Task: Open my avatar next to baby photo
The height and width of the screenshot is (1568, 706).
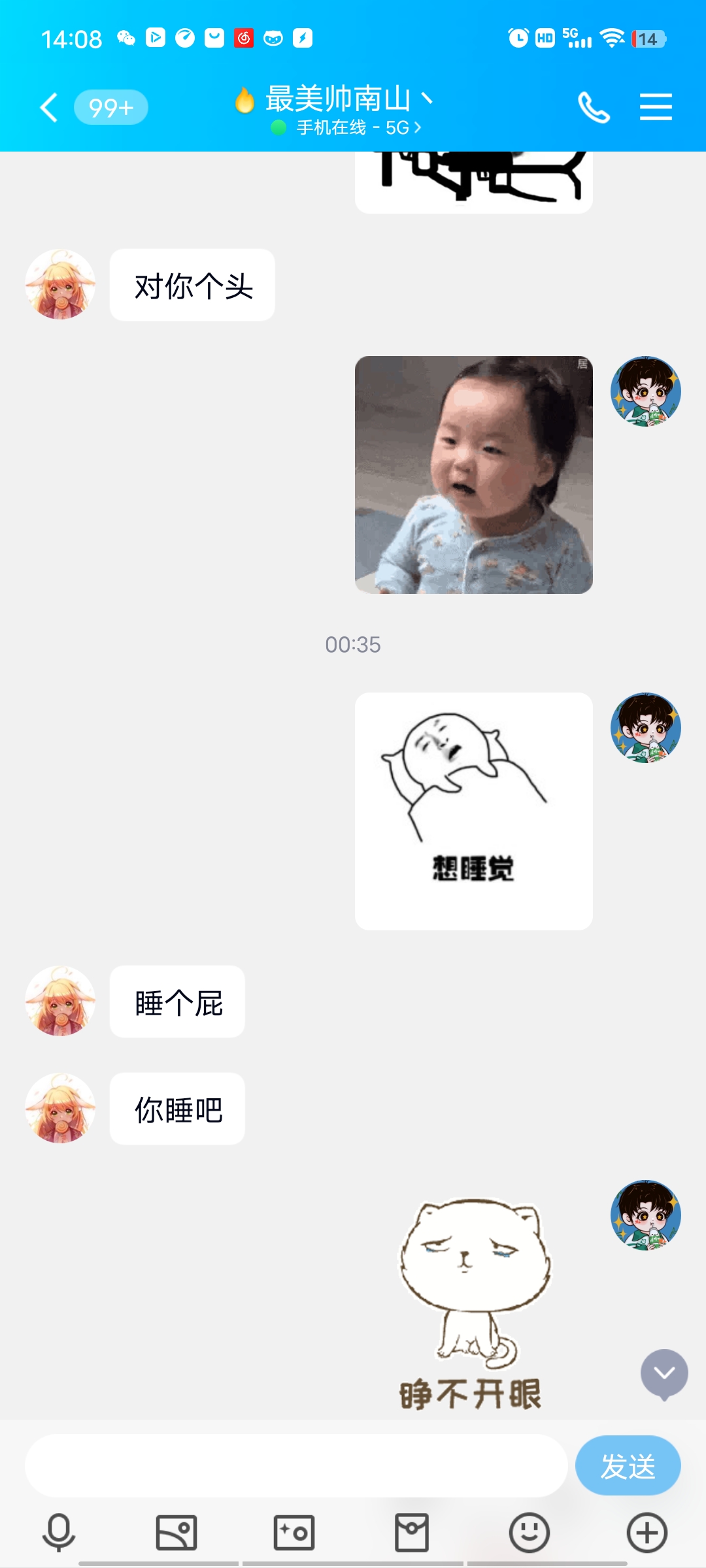Action: tap(645, 391)
